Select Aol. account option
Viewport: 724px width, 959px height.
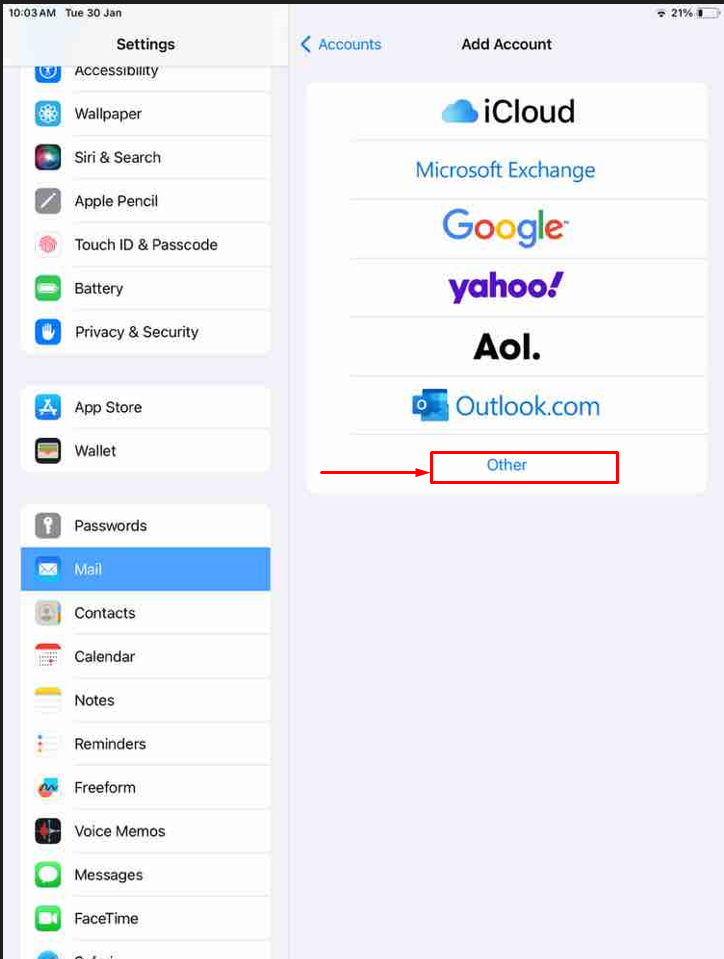coord(506,347)
